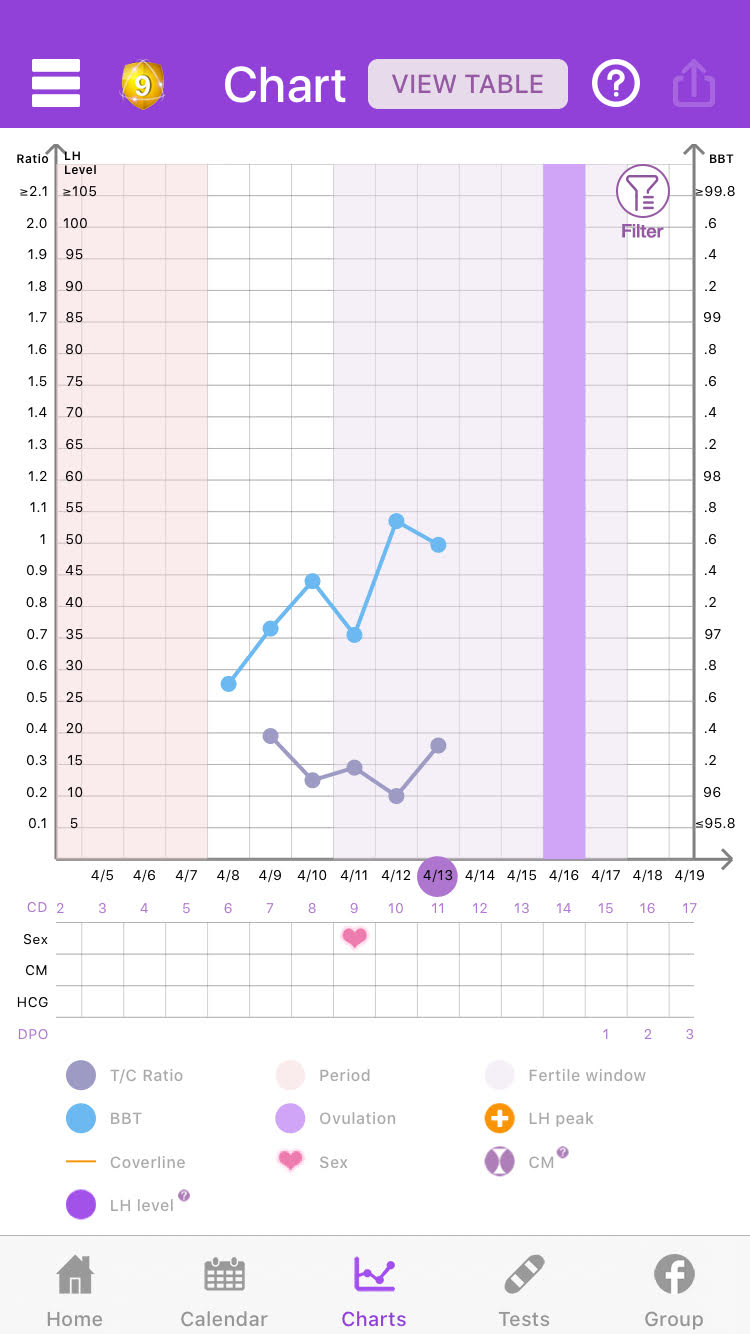Select the 4/13 date marker
This screenshot has width=750, height=1334.
437,875
